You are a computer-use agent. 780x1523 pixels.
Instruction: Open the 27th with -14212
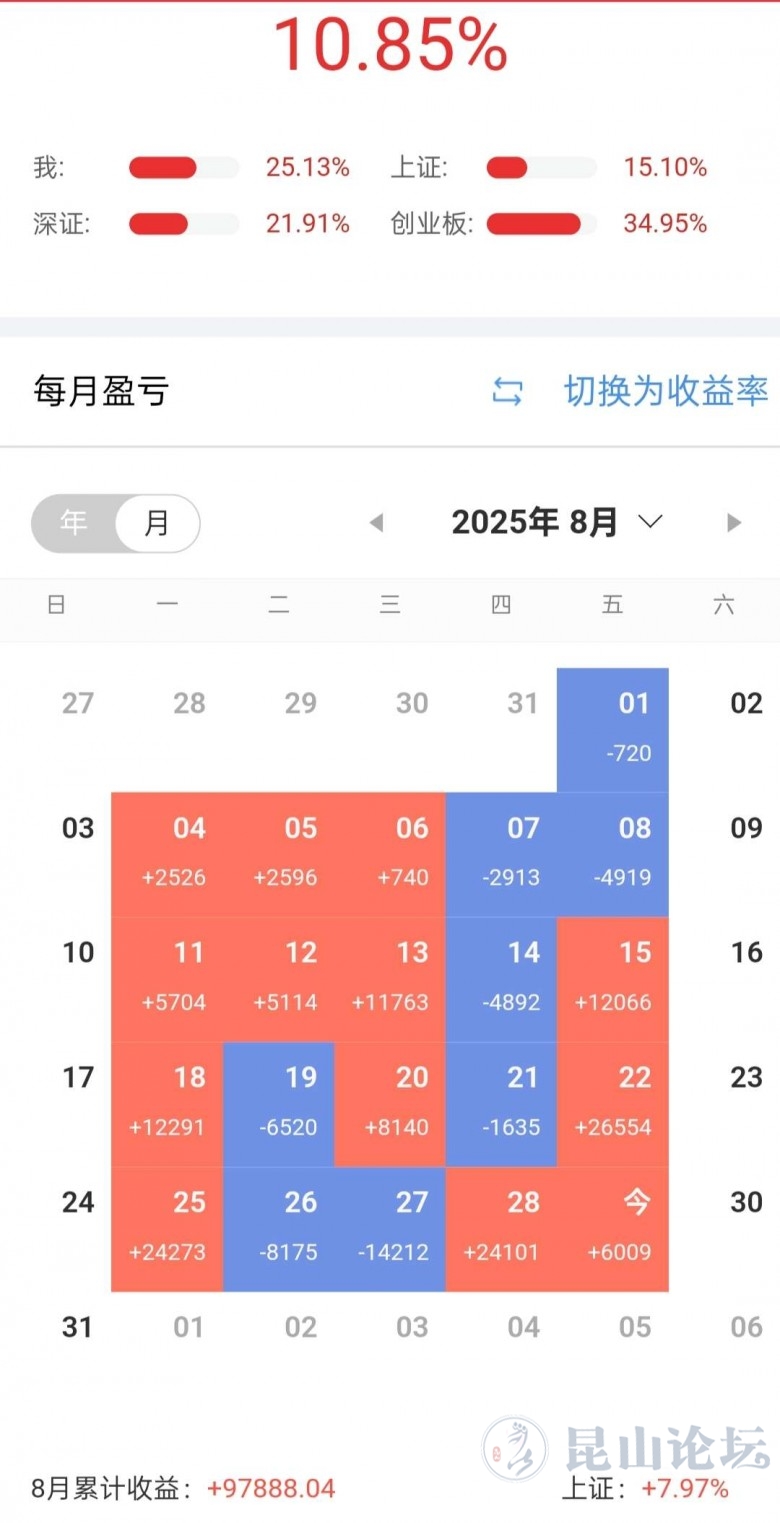(390, 1229)
